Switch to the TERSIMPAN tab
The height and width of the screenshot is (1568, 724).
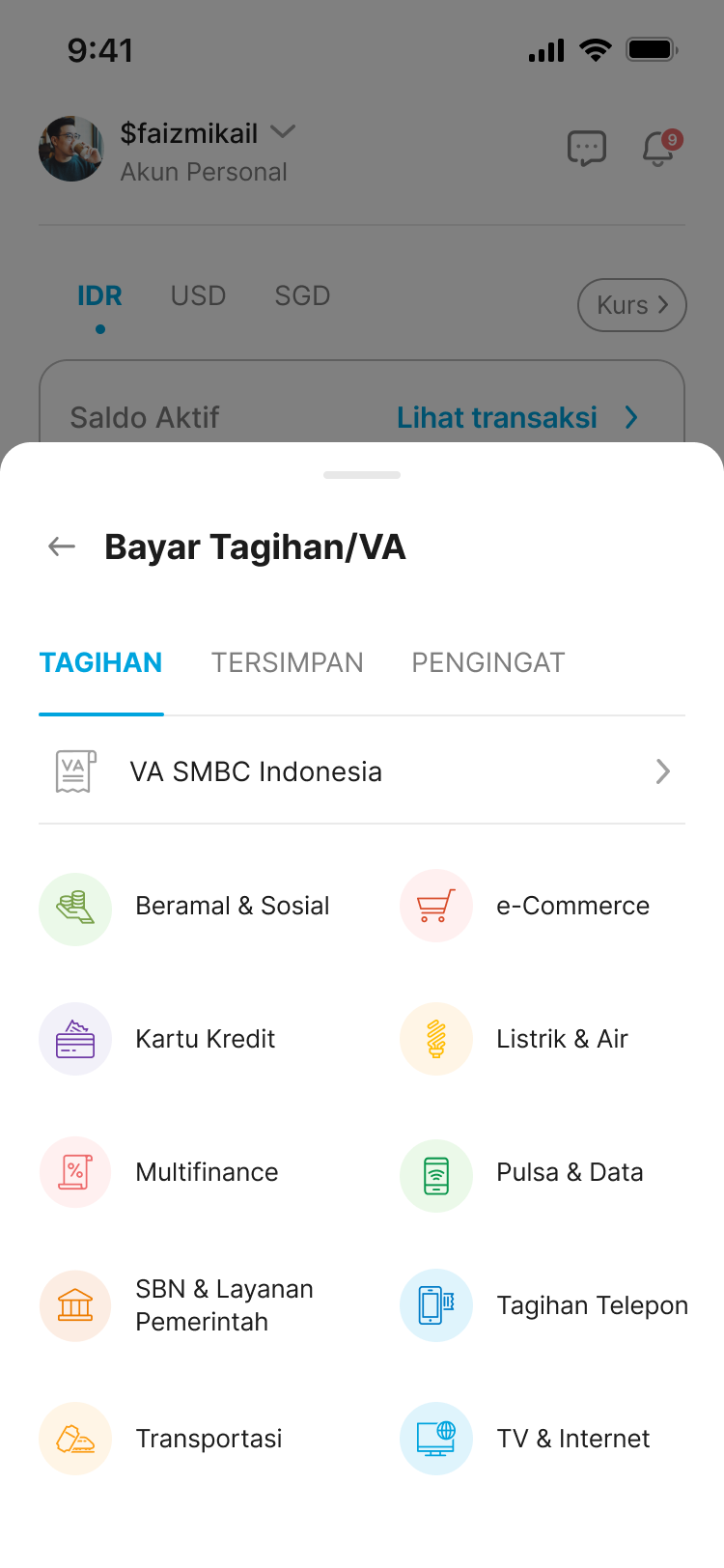(287, 663)
